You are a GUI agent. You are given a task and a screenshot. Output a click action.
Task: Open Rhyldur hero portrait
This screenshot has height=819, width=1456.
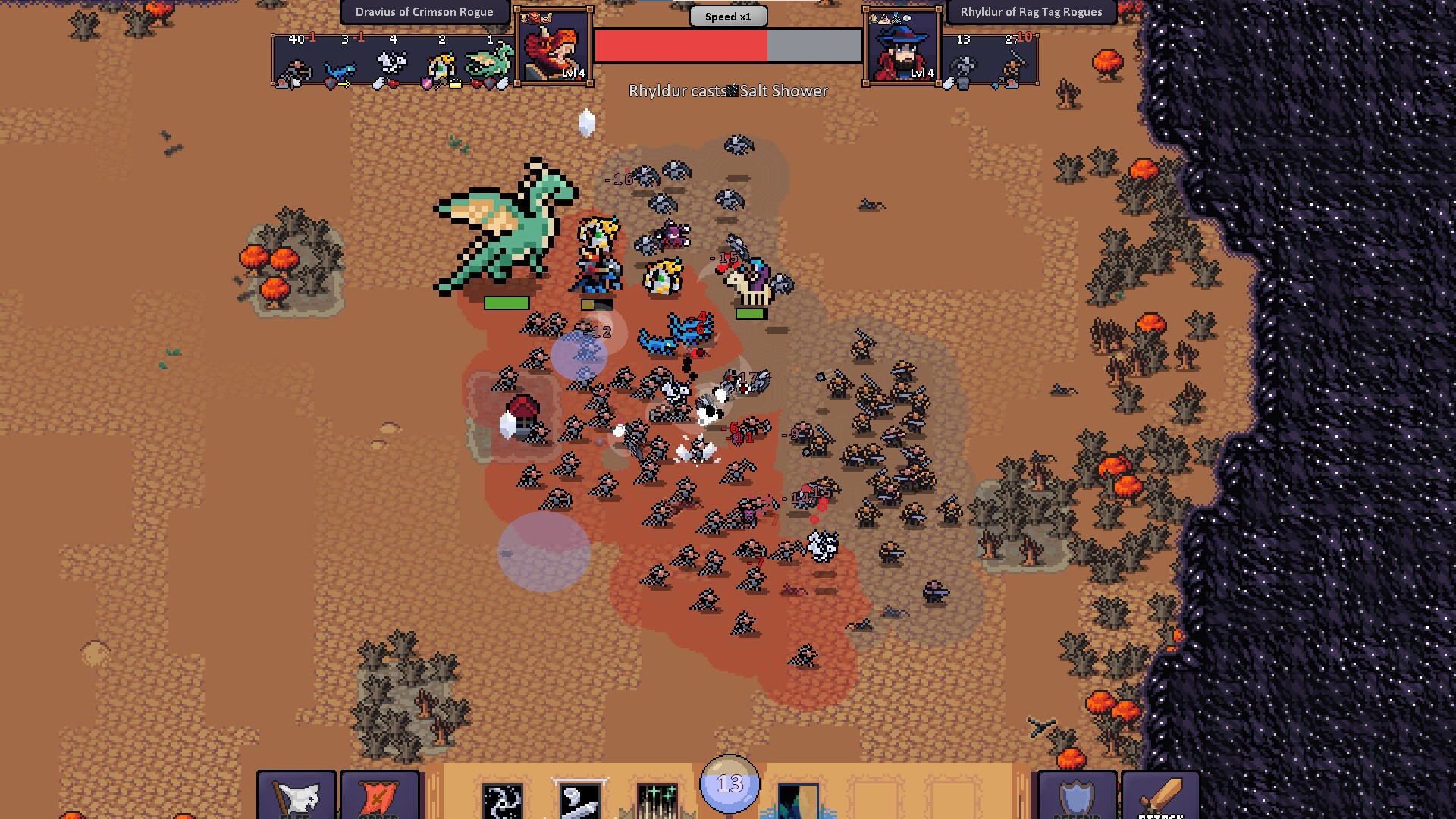click(902, 47)
